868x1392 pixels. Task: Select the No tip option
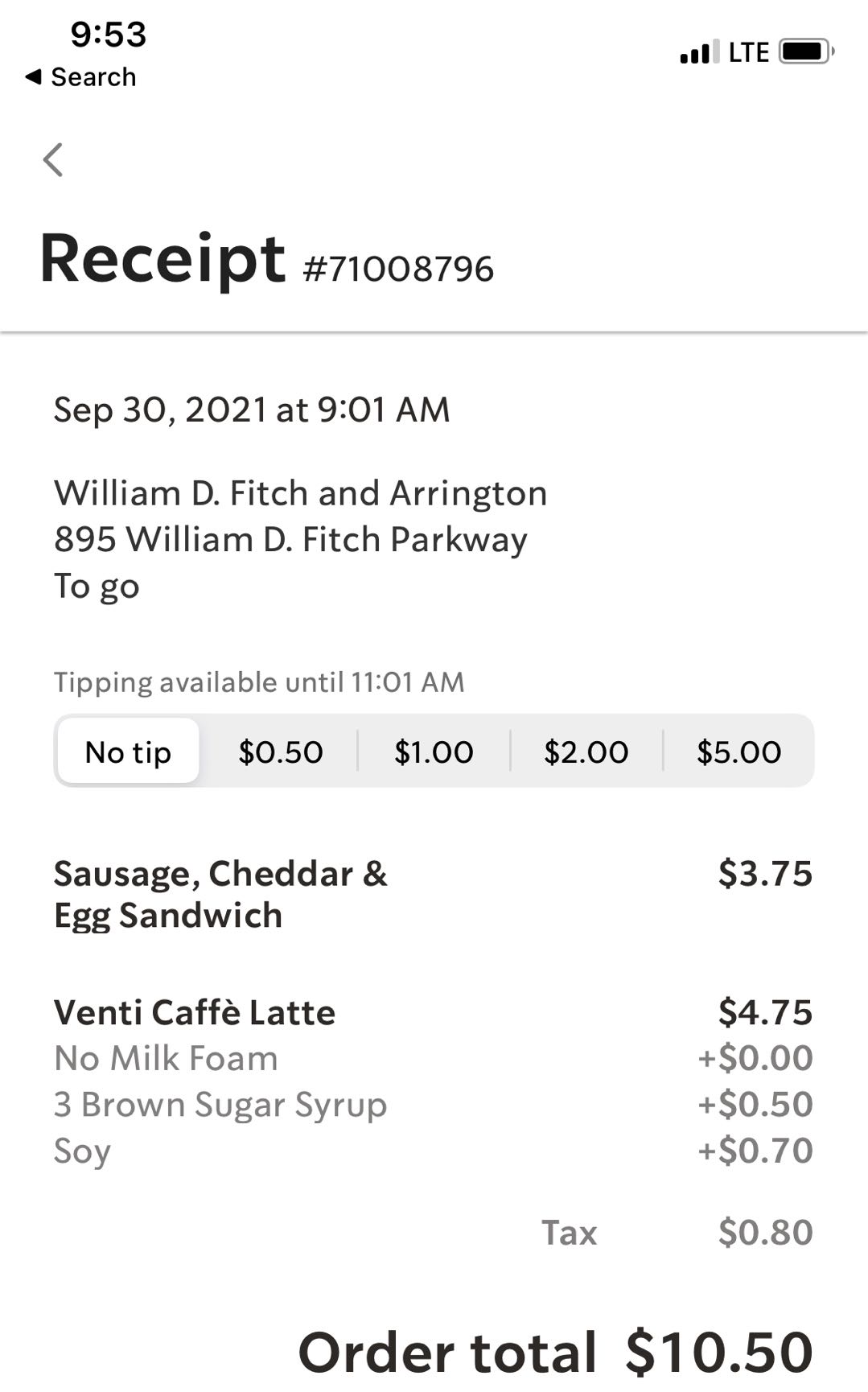point(129,752)
